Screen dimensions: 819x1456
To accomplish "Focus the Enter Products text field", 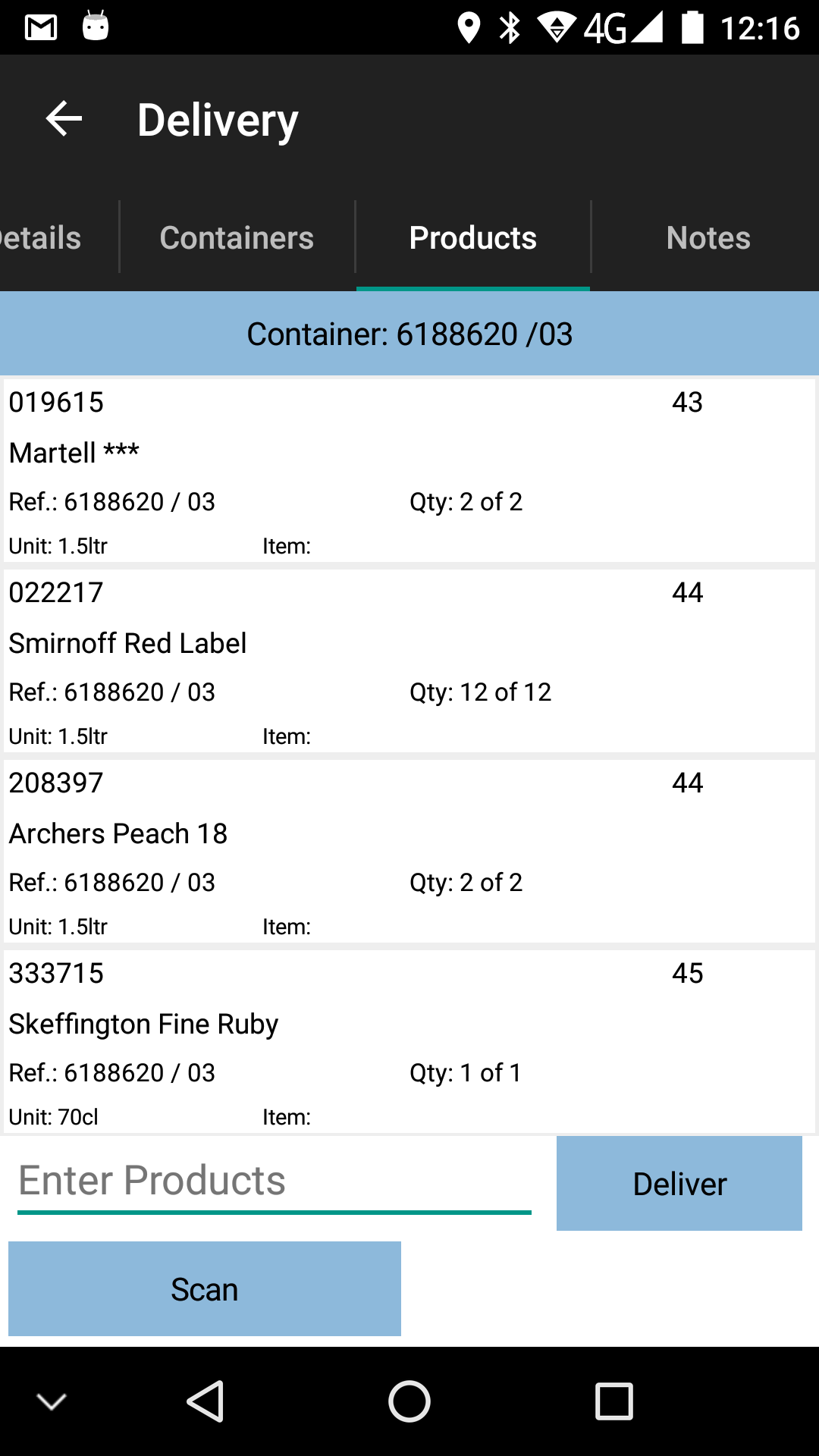I will 275,1181.
